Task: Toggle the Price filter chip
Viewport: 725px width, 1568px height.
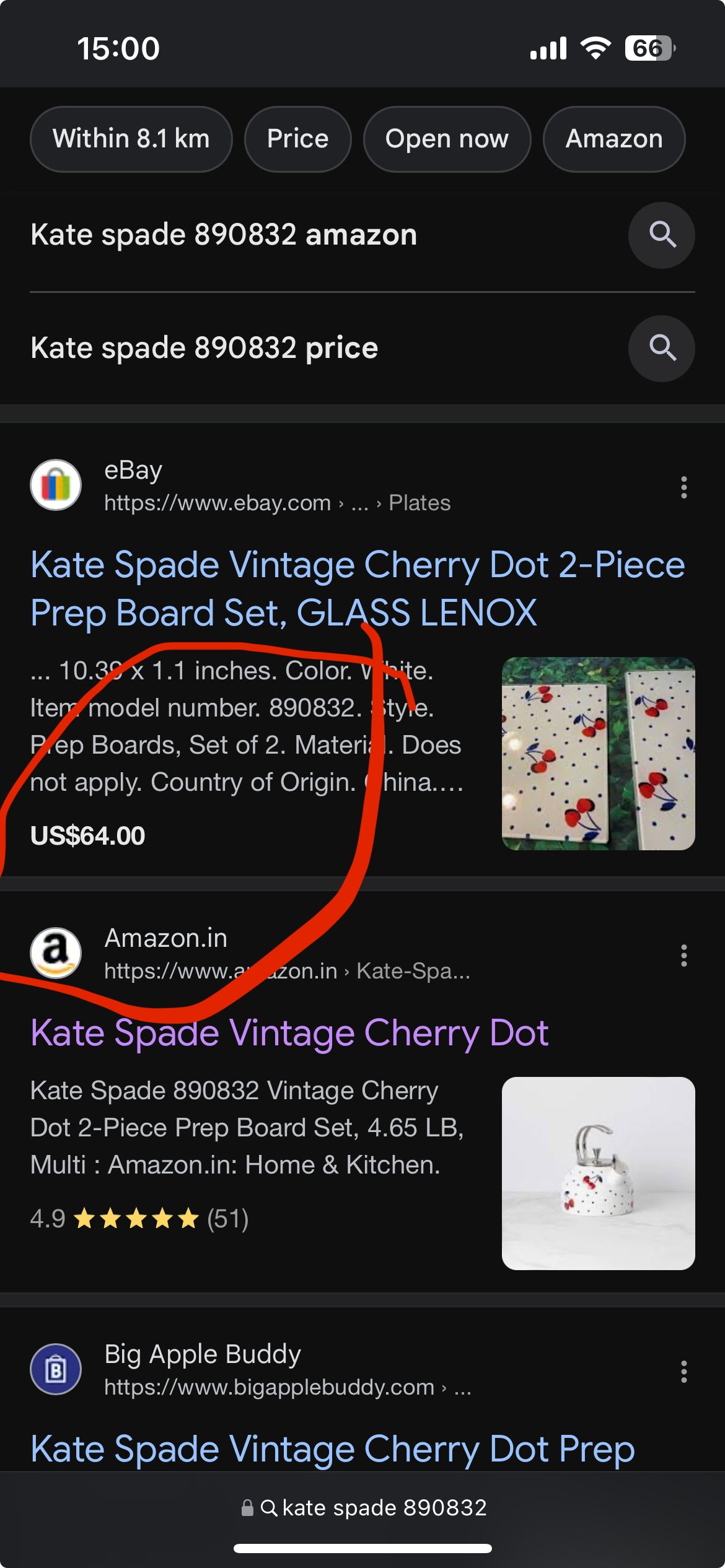Action: pyautogui.click(x=297, y=139)
